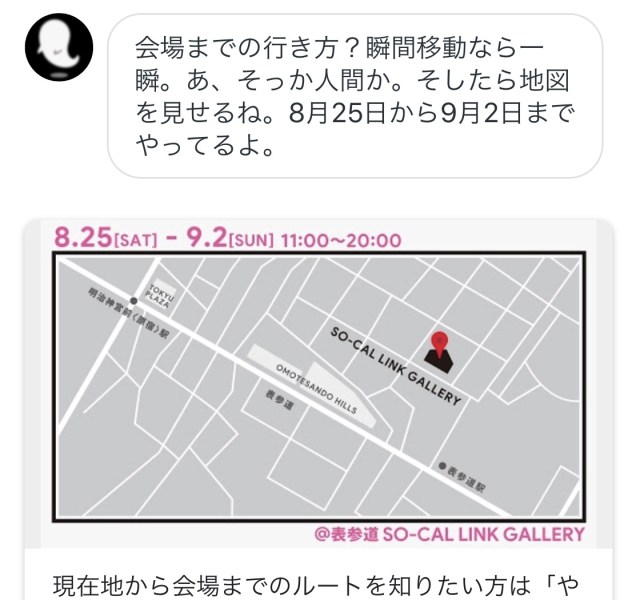The height and width of the screenshot is (600, 640).
Task: Open the ghost avatar's profile
Action: click(x=57, y=47)
